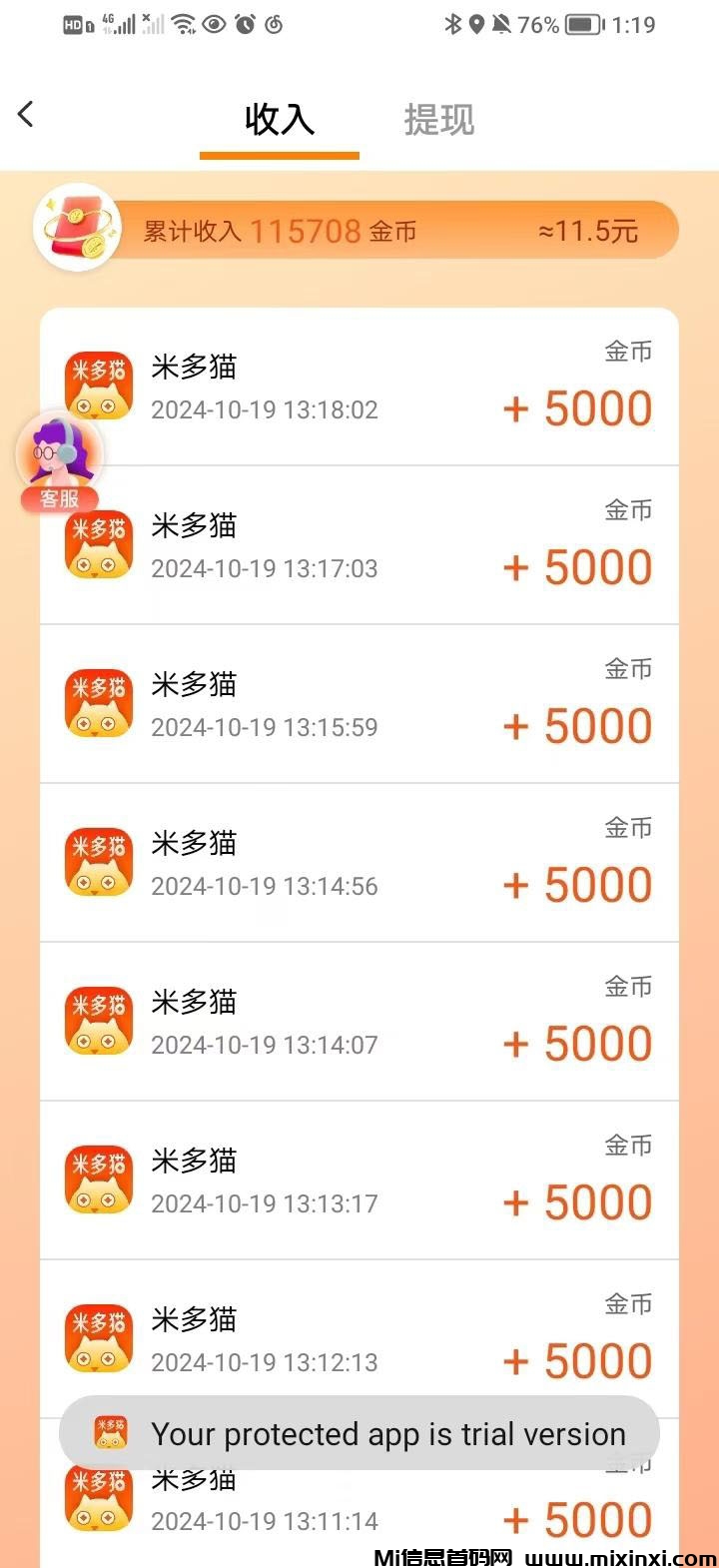Tap the 米多猫 icon inside the toast message
Image resolution: width=719 pixels, height=1568 pixels.
click(110, 1432)
